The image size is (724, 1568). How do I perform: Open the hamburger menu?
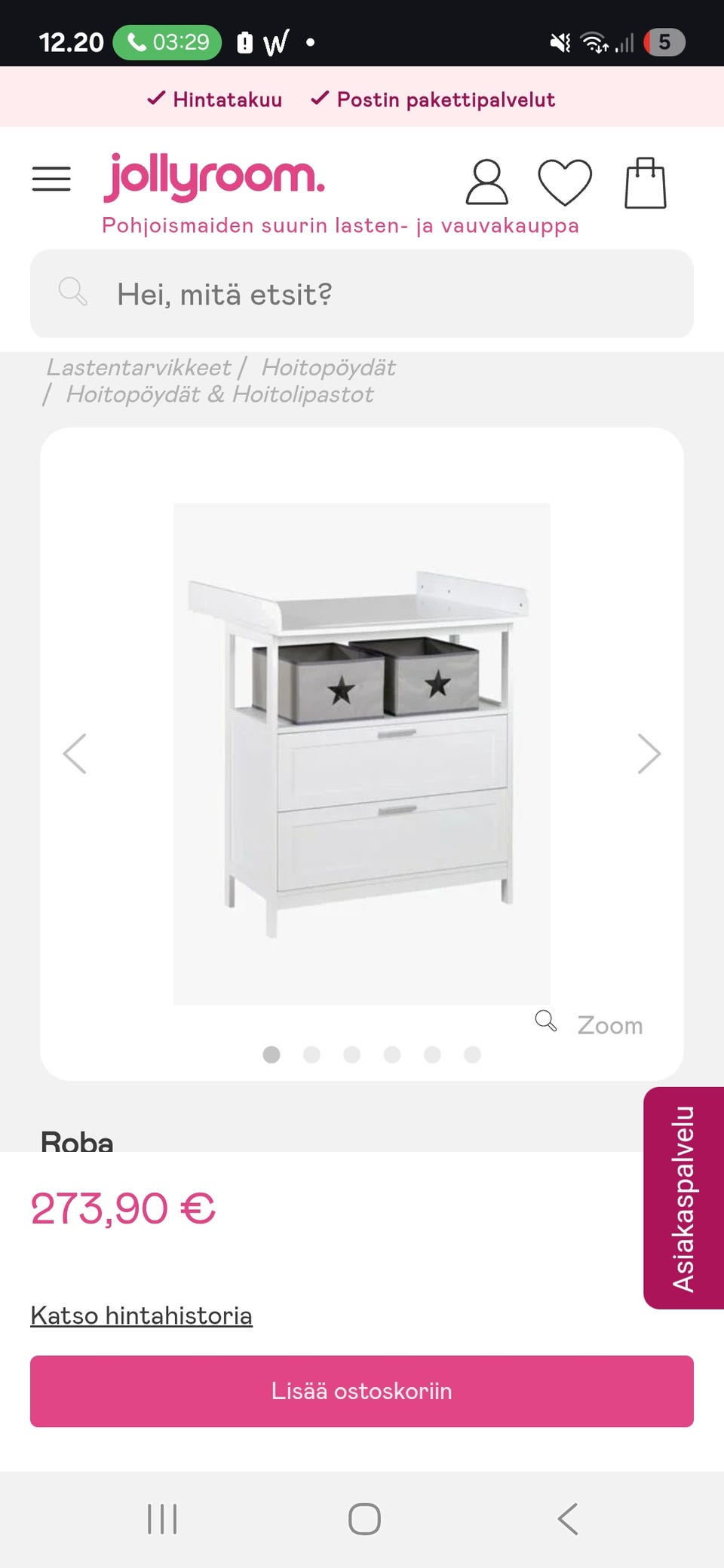(51, 179)
